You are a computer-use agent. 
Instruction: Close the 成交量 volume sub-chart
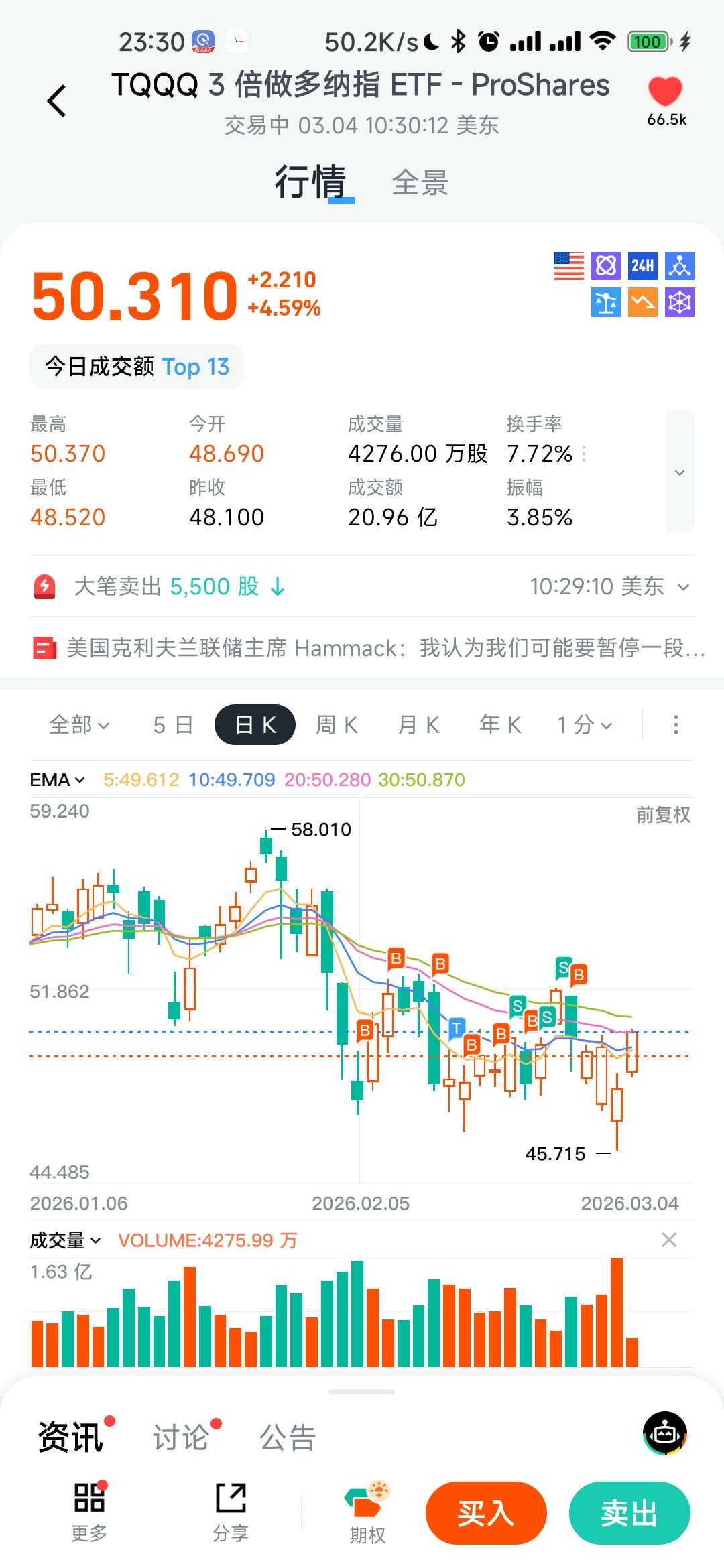(668, 1240)
